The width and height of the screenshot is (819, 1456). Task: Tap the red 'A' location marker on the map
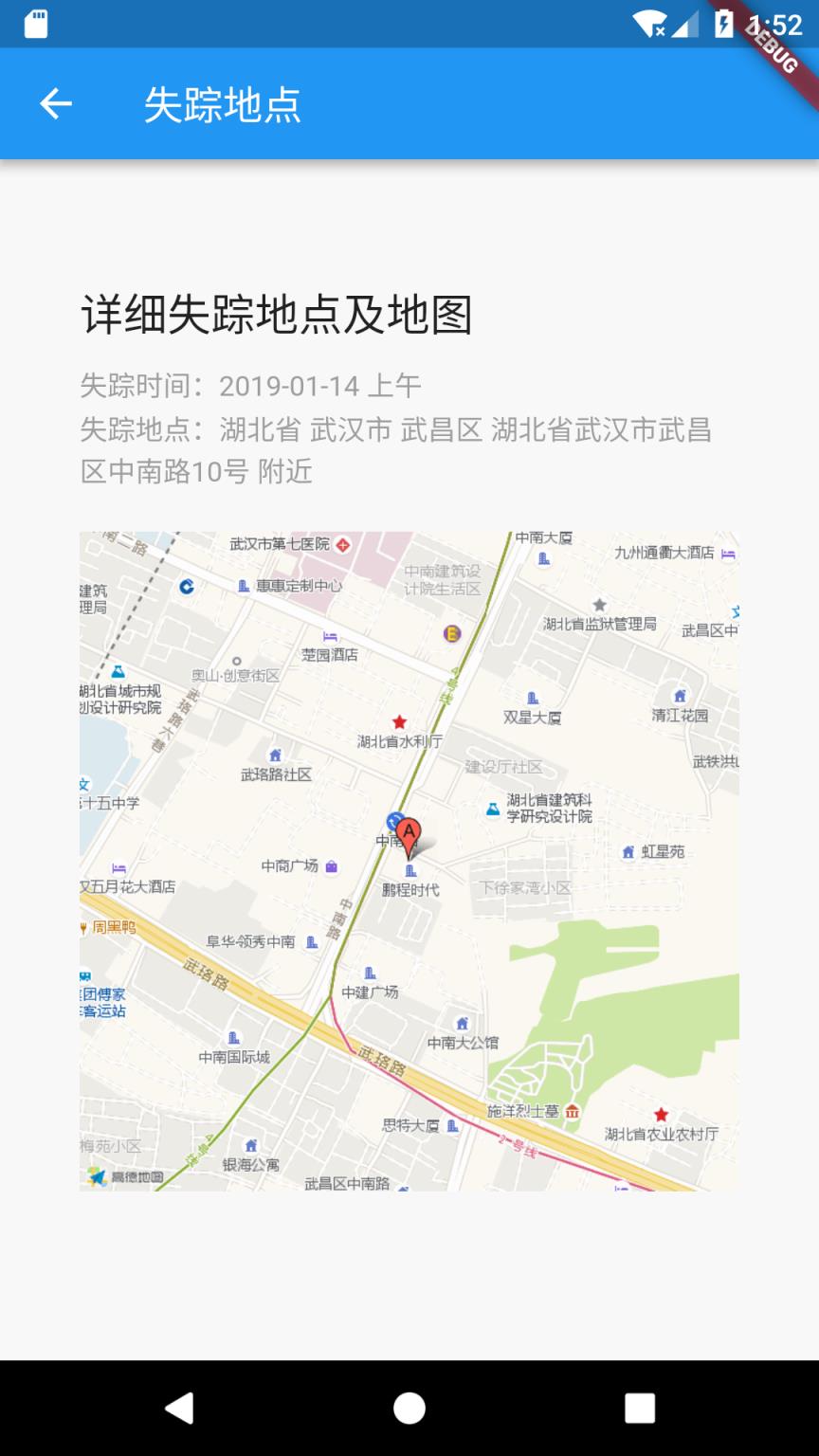408,832
